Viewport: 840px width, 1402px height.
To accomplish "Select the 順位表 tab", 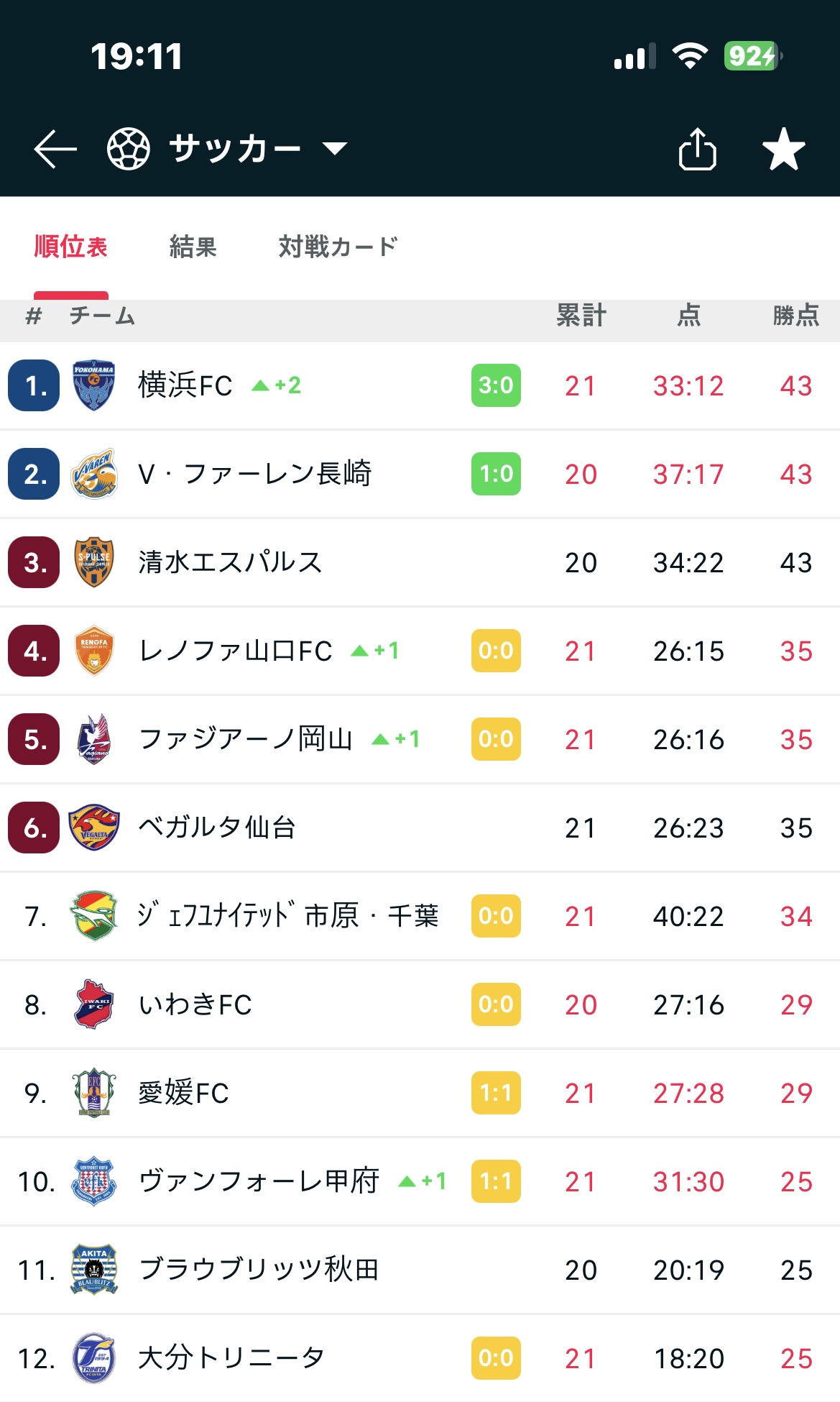I will click(70, 247).
